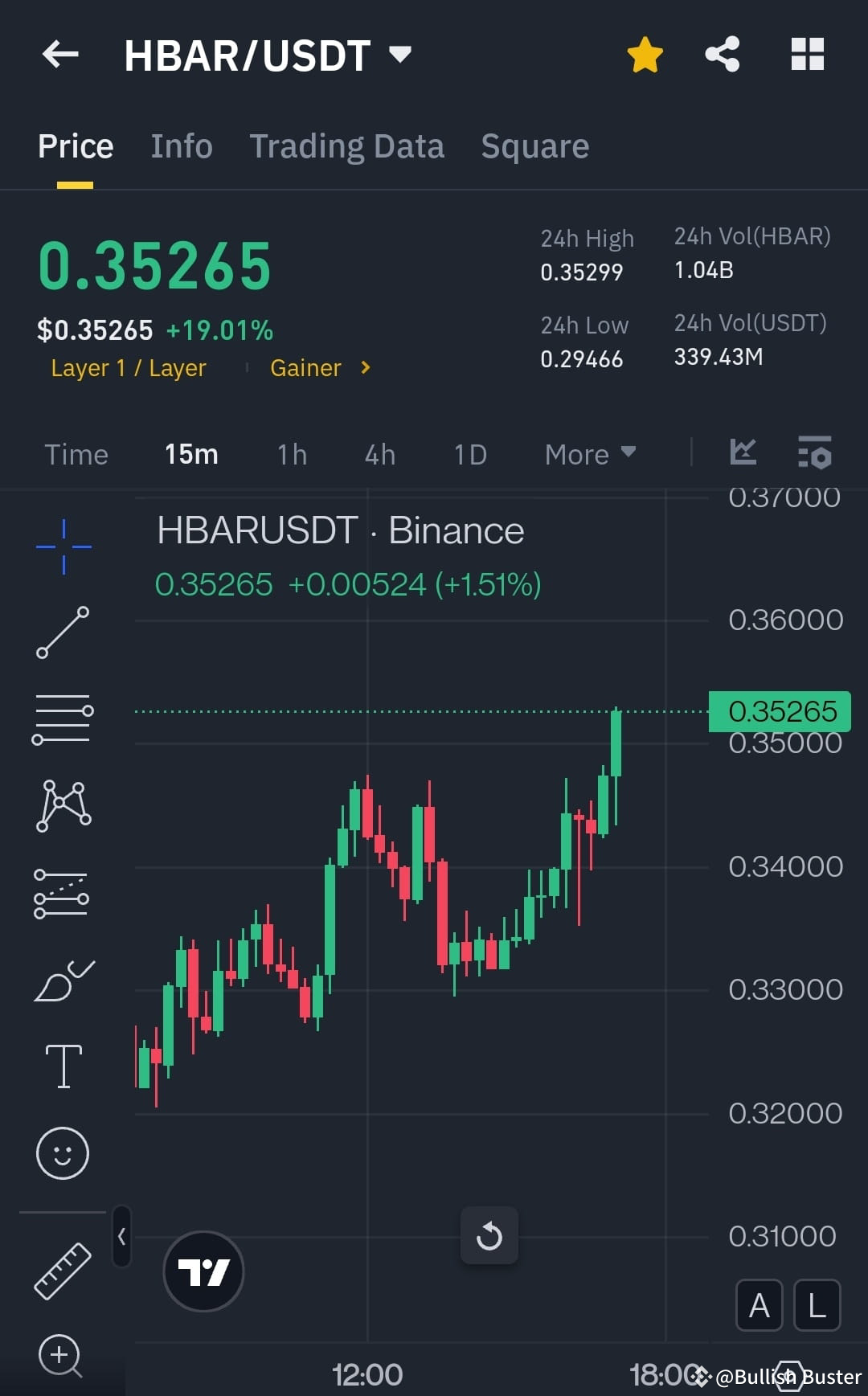This screenshot has width=868, height=1396.
Task: Select the text annotation tool
Action: click(x=63, y=1065)
